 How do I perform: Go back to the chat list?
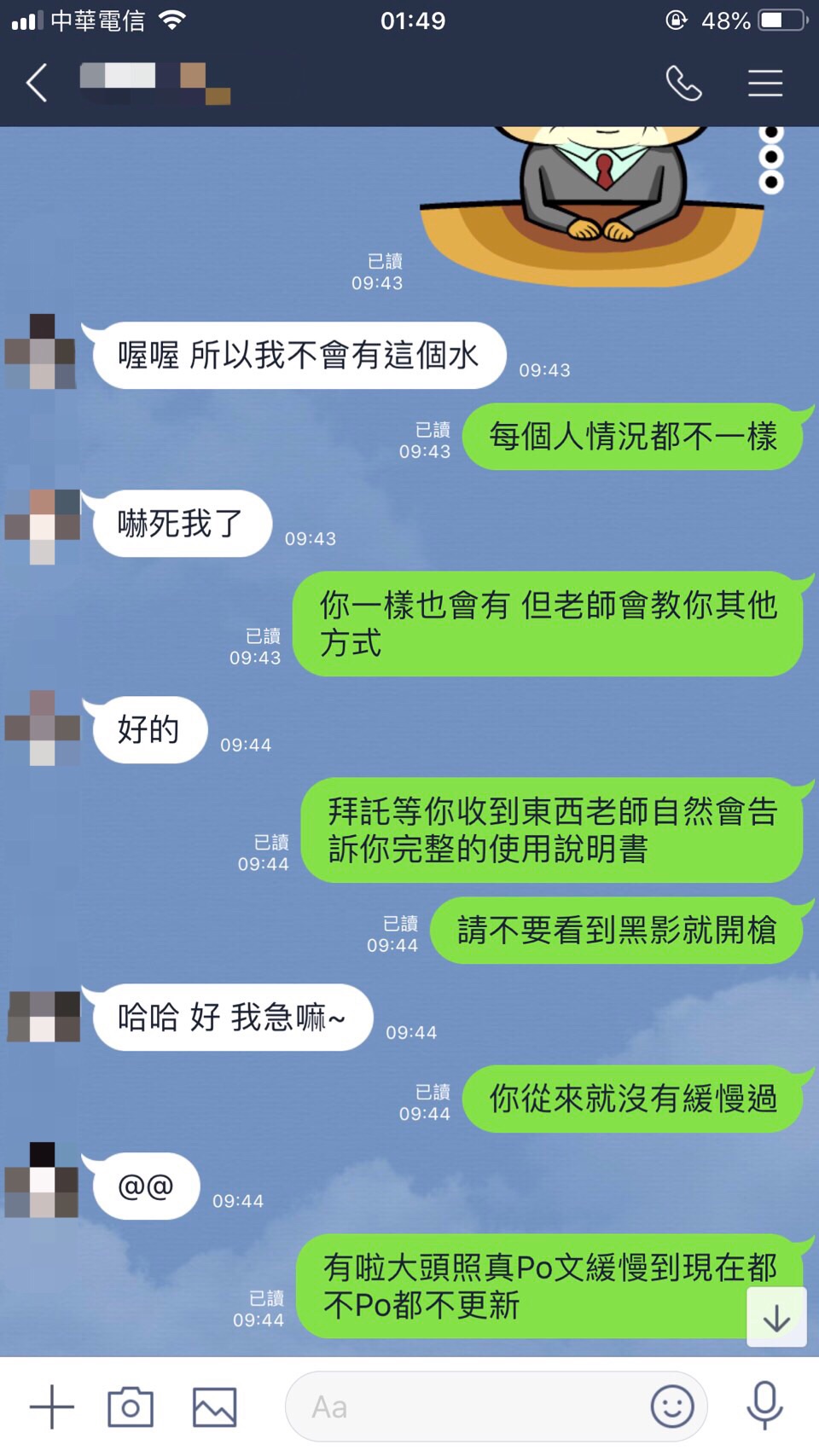(x=37, y=84)
